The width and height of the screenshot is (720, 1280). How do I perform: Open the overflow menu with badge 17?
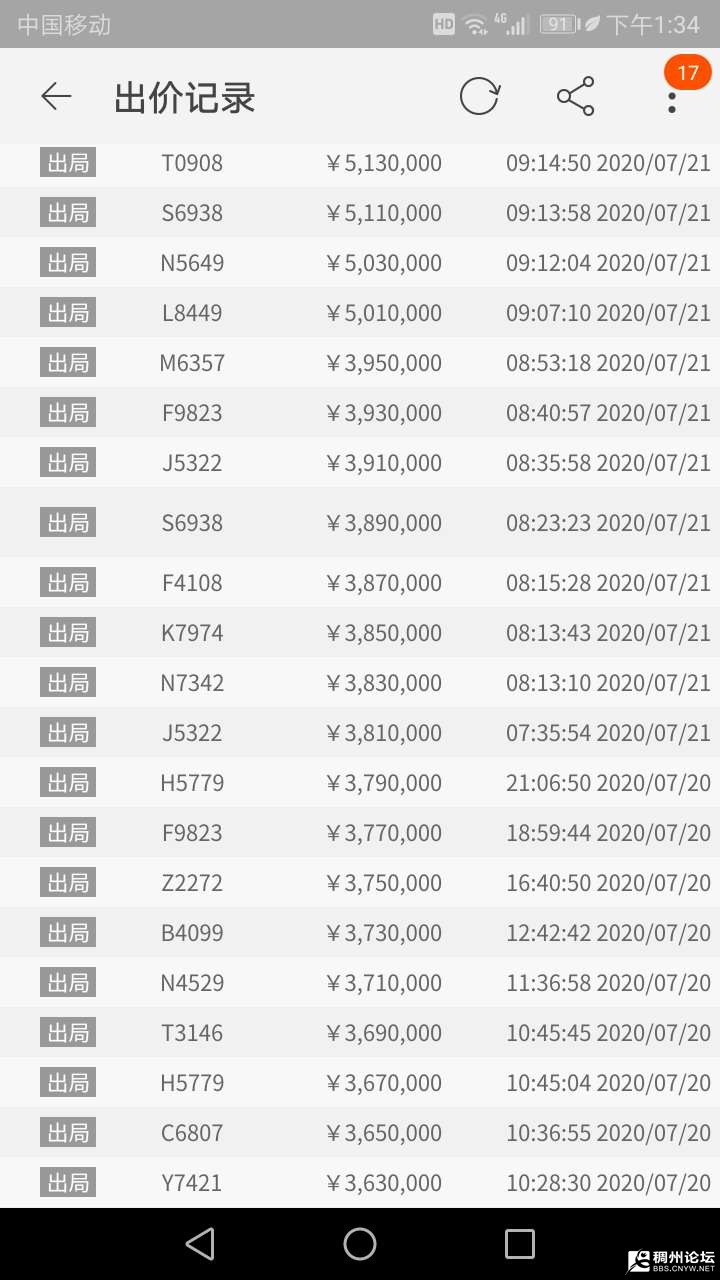[672, 98]
